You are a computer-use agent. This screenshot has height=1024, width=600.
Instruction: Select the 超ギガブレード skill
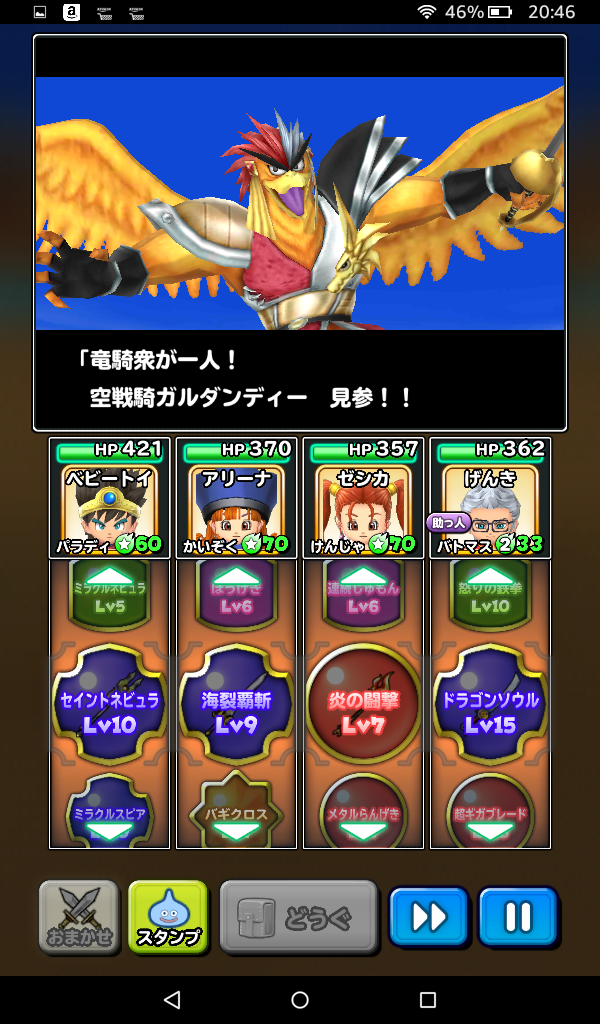pyautogui.click(x=490, y=812)
